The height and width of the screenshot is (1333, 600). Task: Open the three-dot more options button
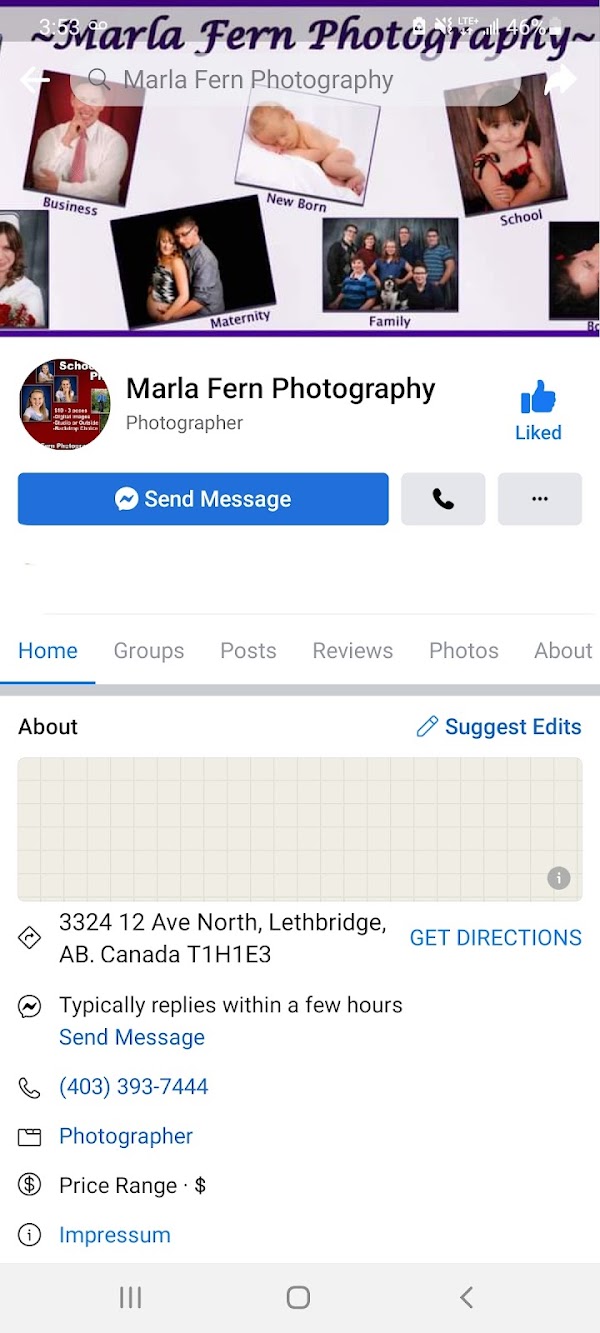pos(540,499)
